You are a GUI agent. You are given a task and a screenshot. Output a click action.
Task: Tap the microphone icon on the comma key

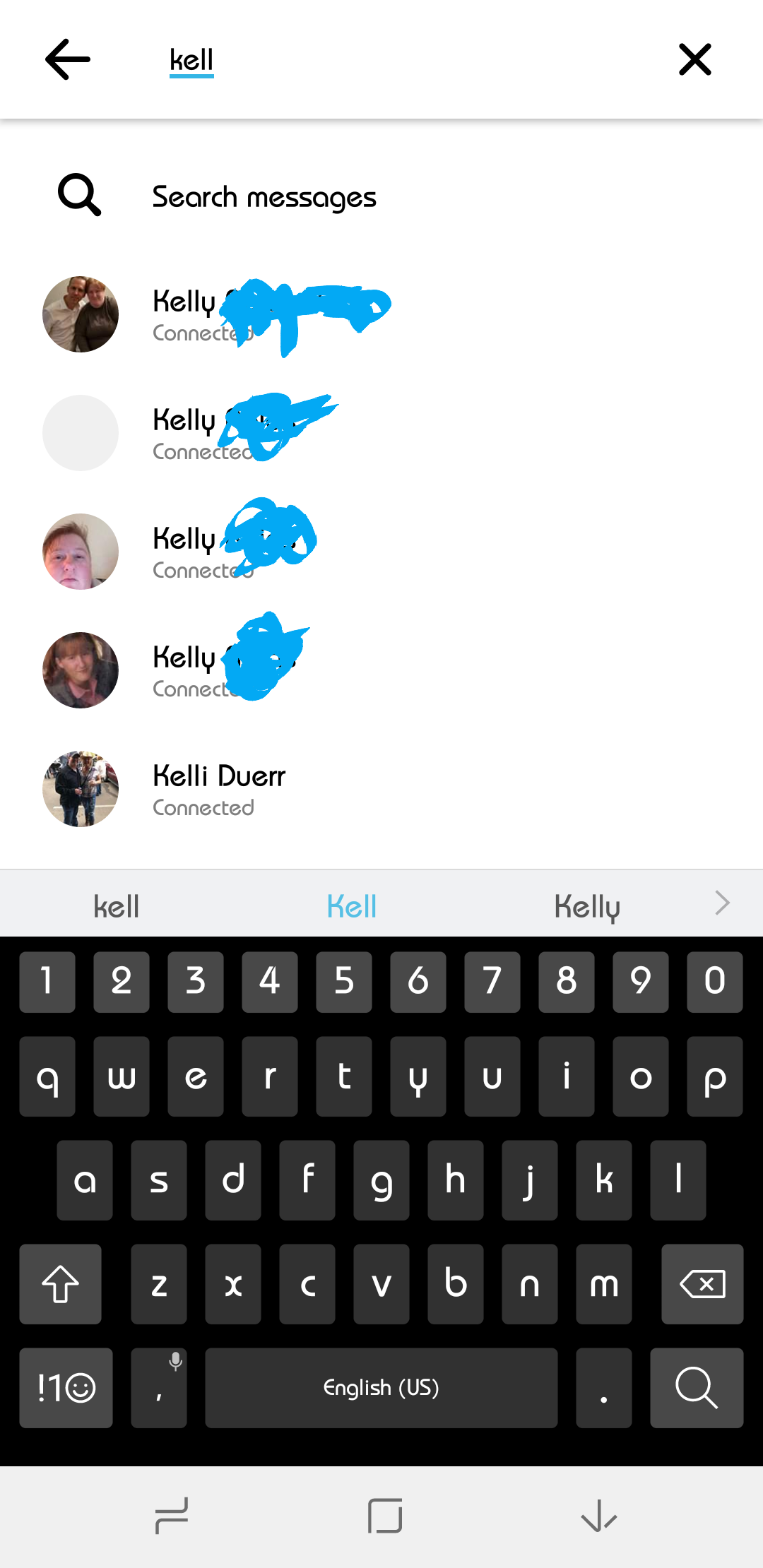tap(173, 1354)
